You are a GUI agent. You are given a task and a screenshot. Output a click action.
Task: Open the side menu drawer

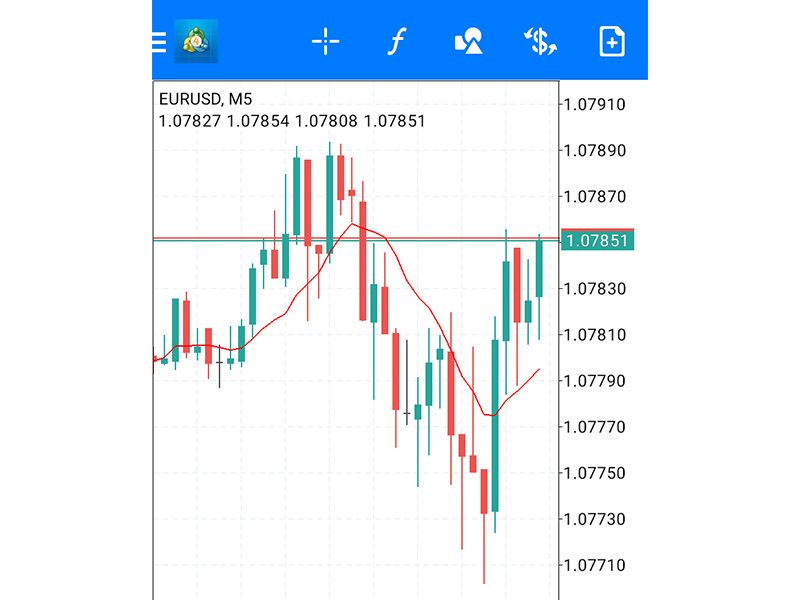pos(159,42)
